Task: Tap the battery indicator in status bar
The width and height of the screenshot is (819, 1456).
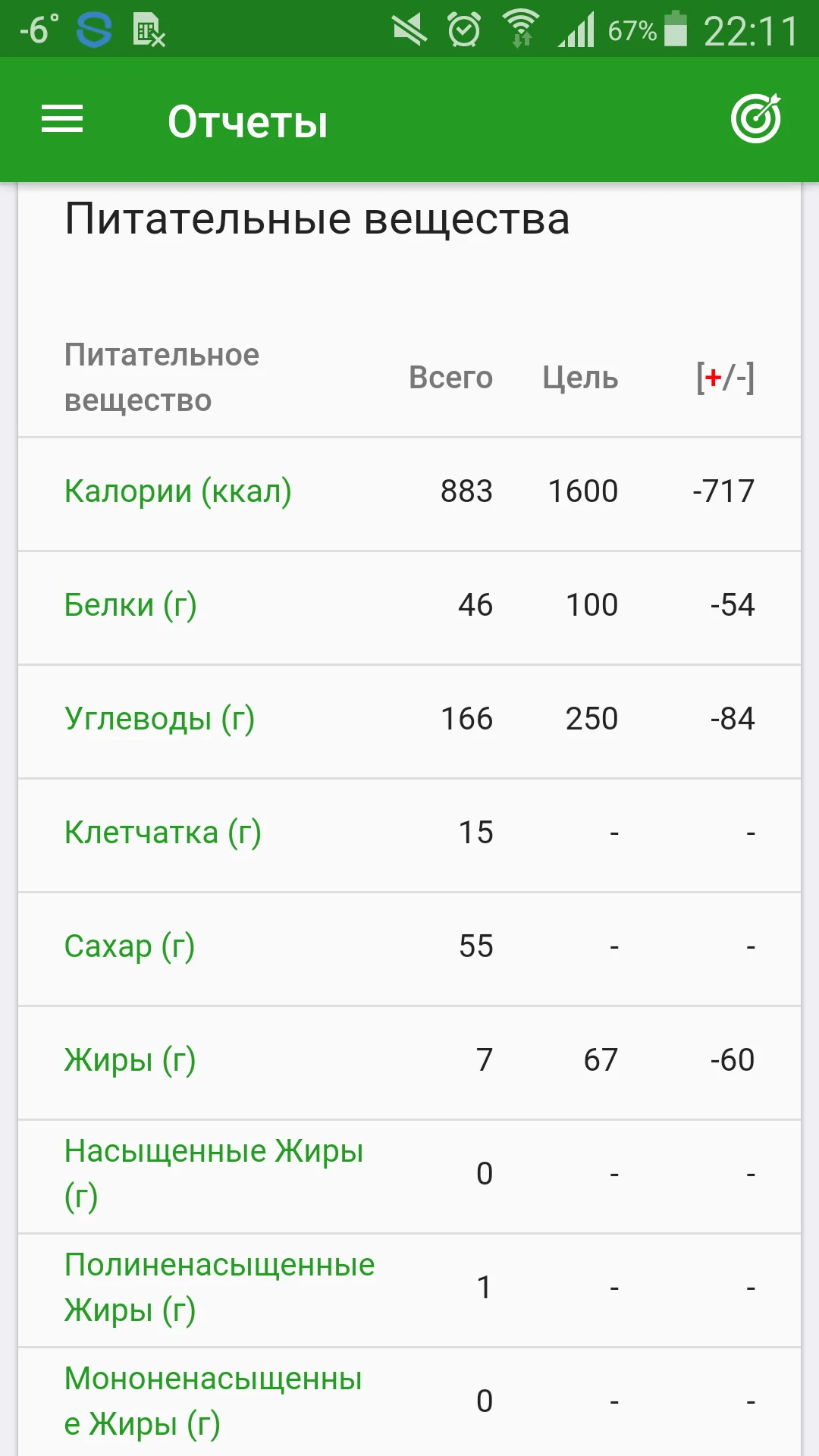Action: click(x=673, y=29)
